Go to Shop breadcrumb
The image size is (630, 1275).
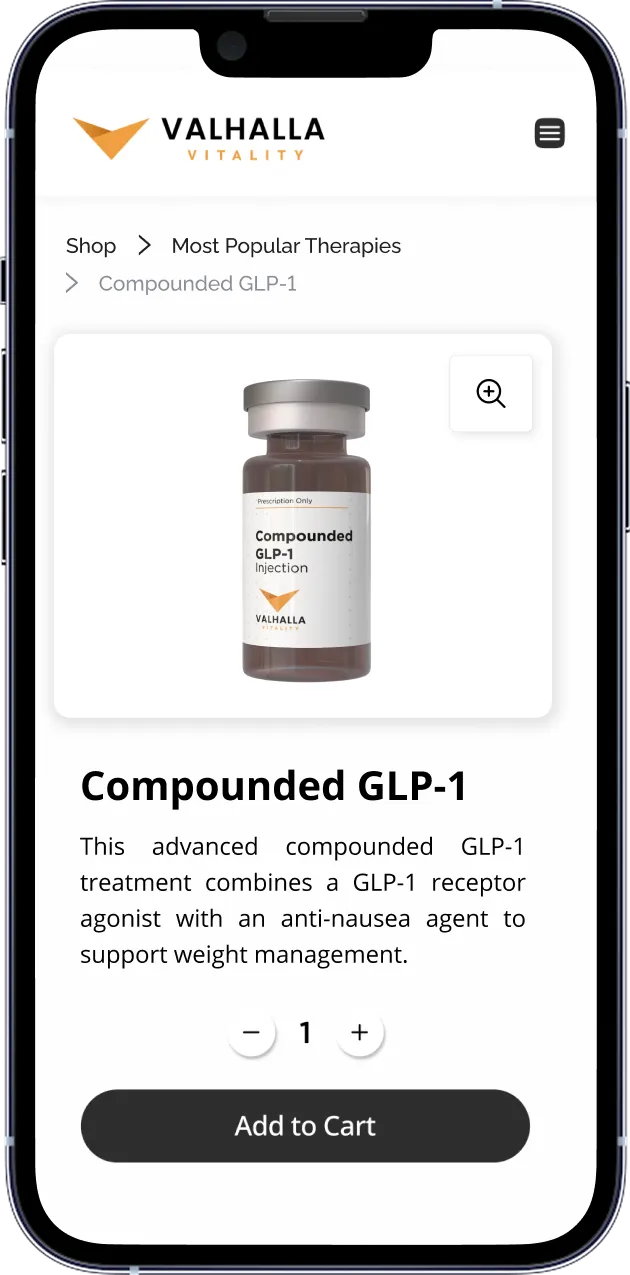pos(91,246)
